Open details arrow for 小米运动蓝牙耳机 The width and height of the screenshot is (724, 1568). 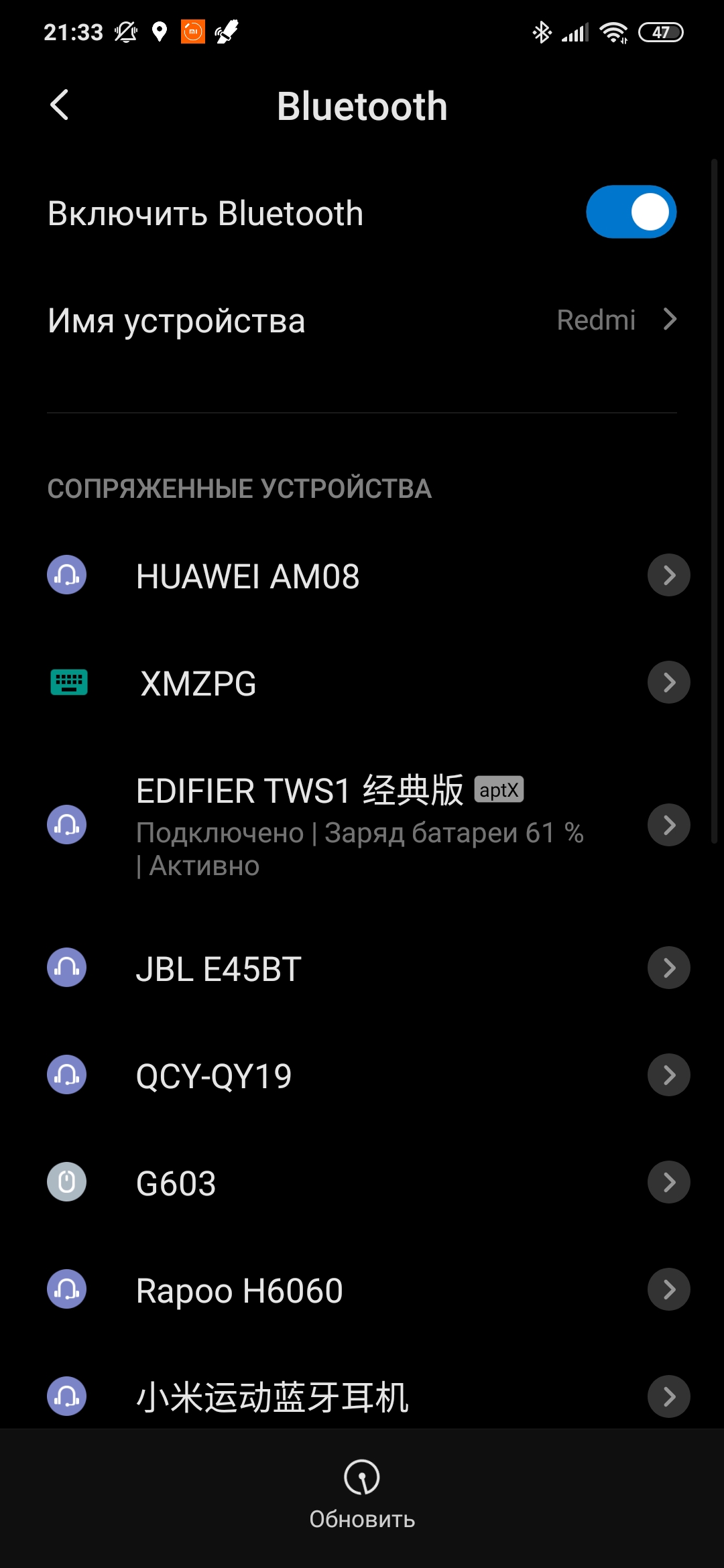668,1396
